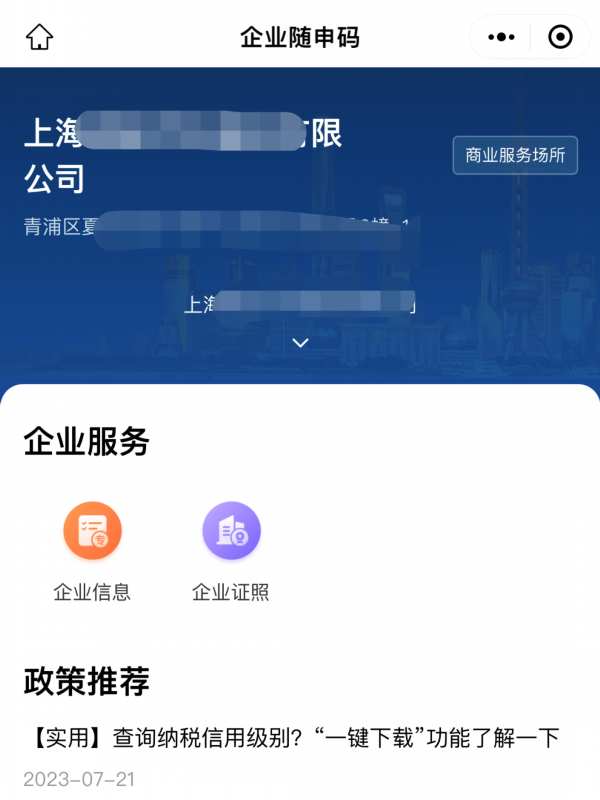Open the mini program more options menu
Viewport: 600px width, 800px height.
[501, 38]
